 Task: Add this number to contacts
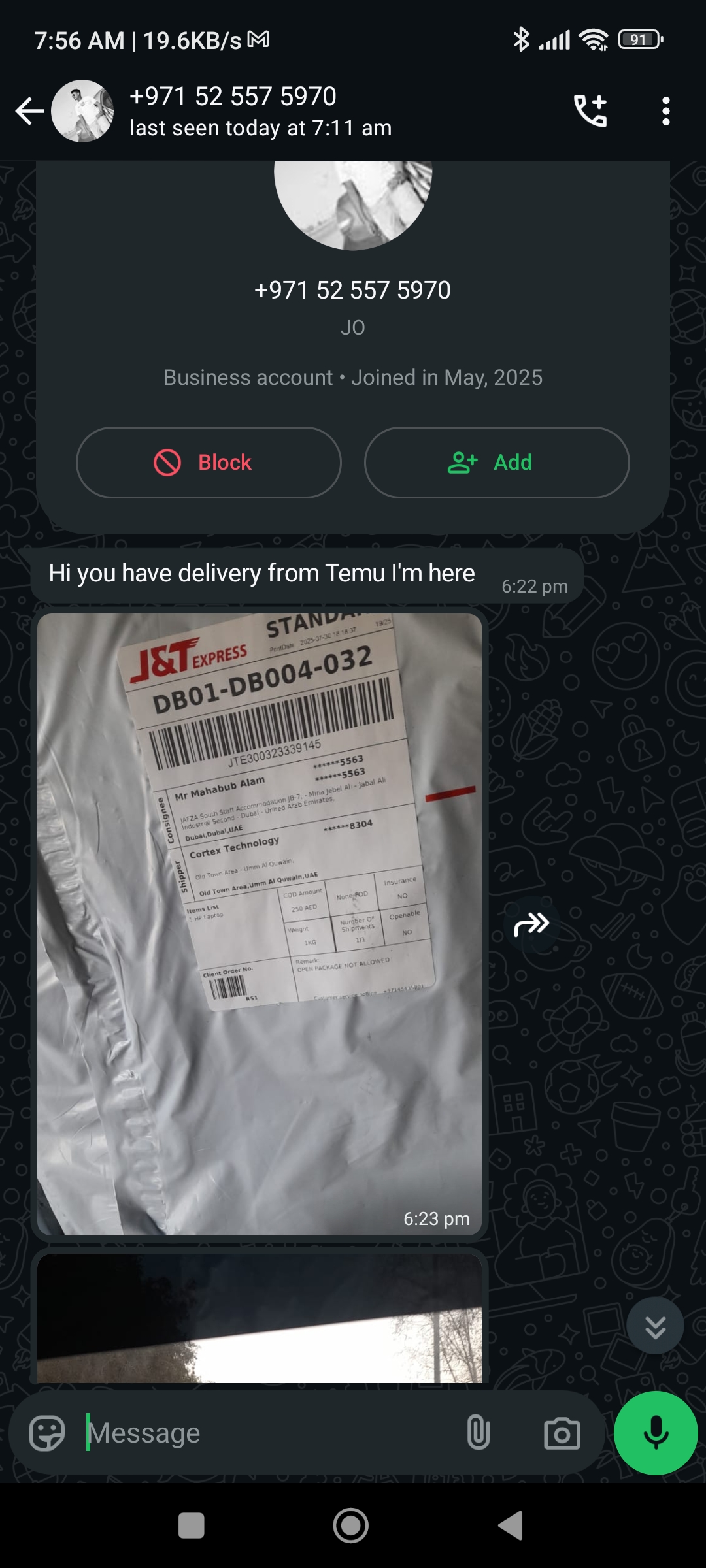tap(497, 463)
